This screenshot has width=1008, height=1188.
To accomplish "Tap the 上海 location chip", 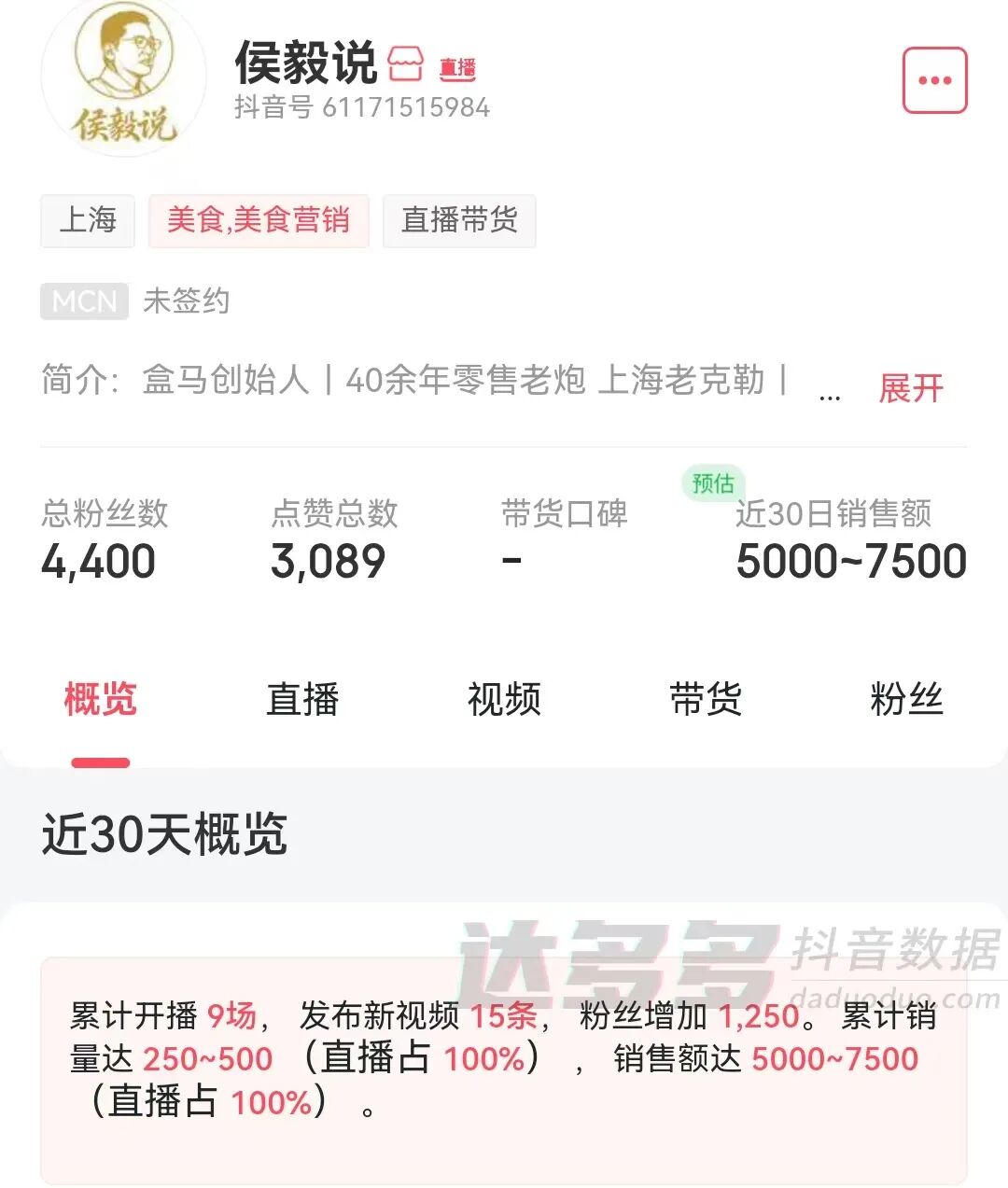I will 88,220.
